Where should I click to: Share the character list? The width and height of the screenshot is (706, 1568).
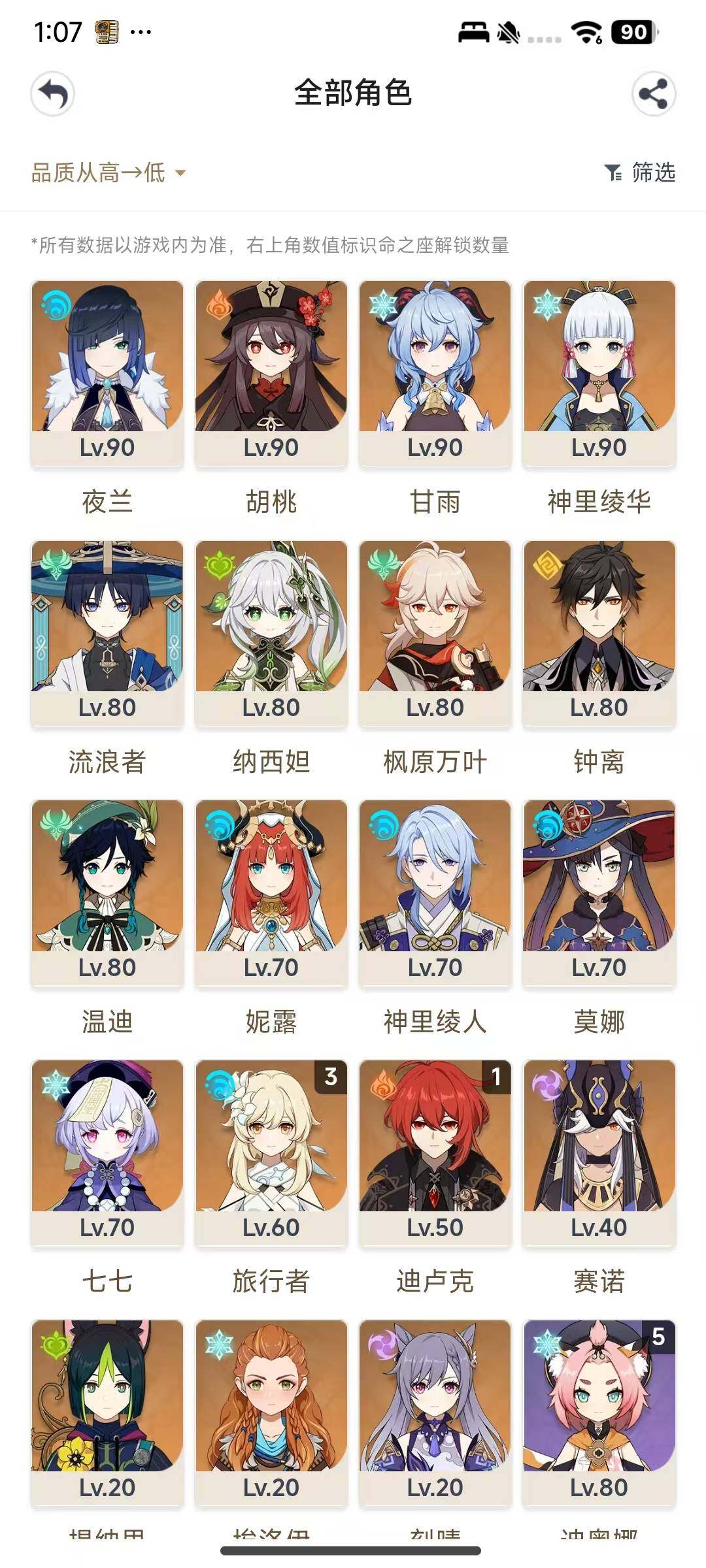pos(653,94)
